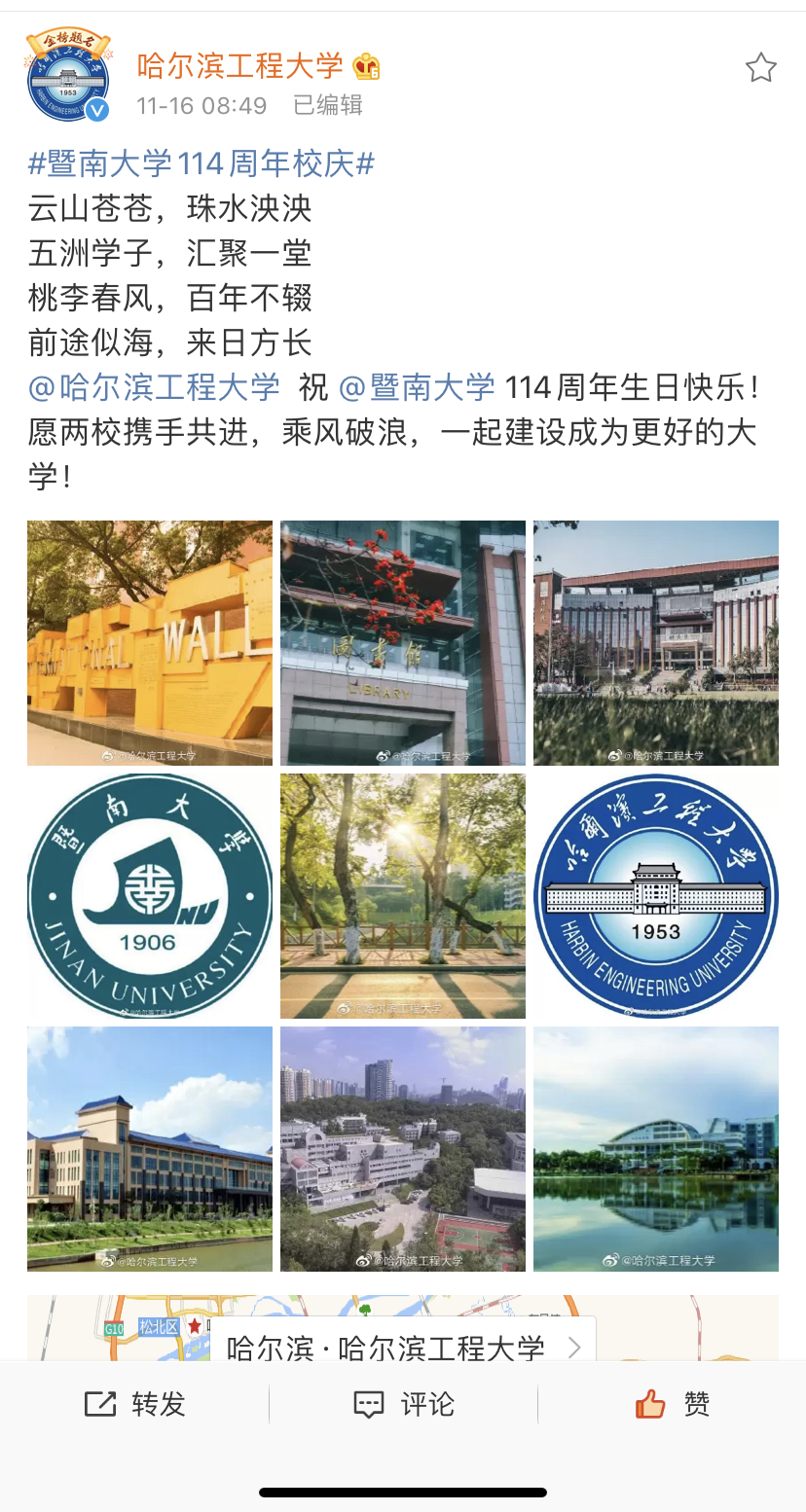Viewport: 806px width, 1512px height.
Task: Tap the 哈尔滨工程大学 account name
Action: click(x=240, y=65)
